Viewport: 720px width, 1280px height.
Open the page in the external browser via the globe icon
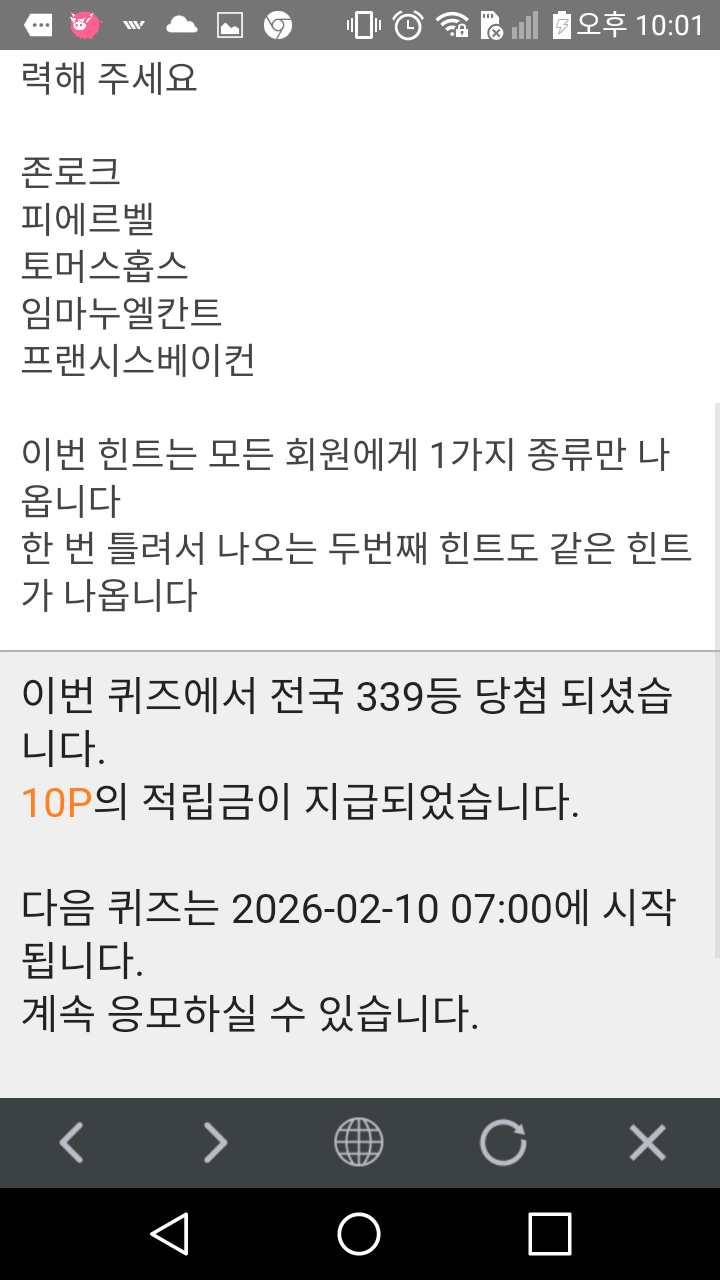[358, 1142]
